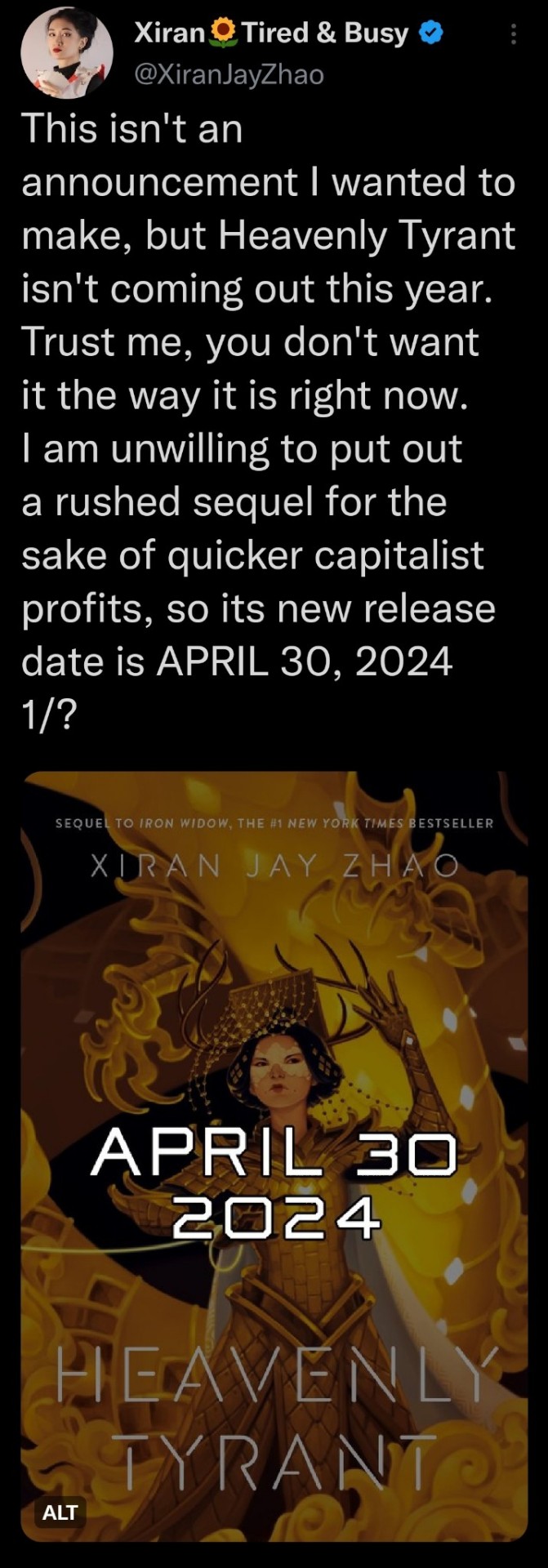Open Xiran's profile picture

click(67, 52)
